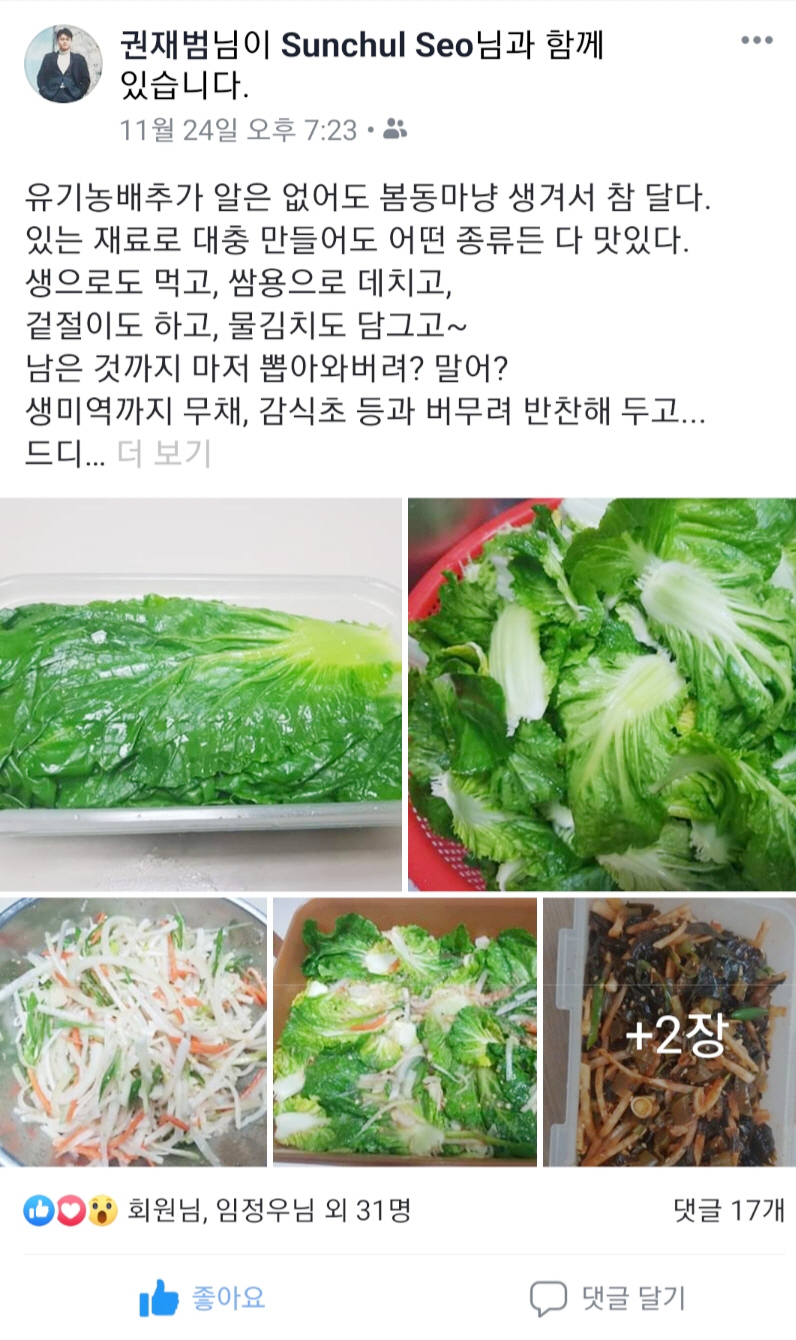The width and height of the screenshot is (796, 1340).
Task: Open 권재범's profile picture
Action: coord(63,64)
